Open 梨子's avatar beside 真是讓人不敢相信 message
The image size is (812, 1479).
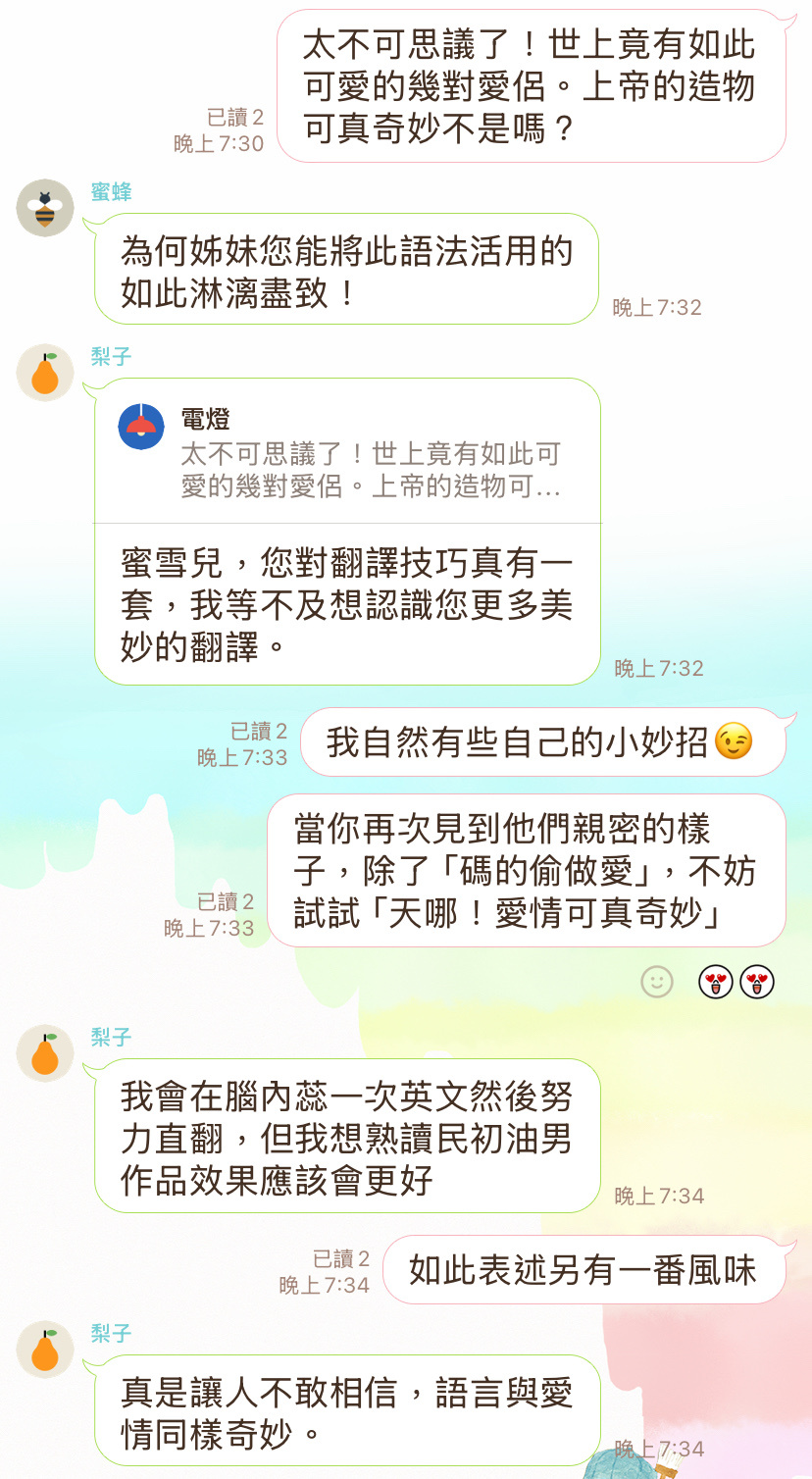tap(45, 1350)
